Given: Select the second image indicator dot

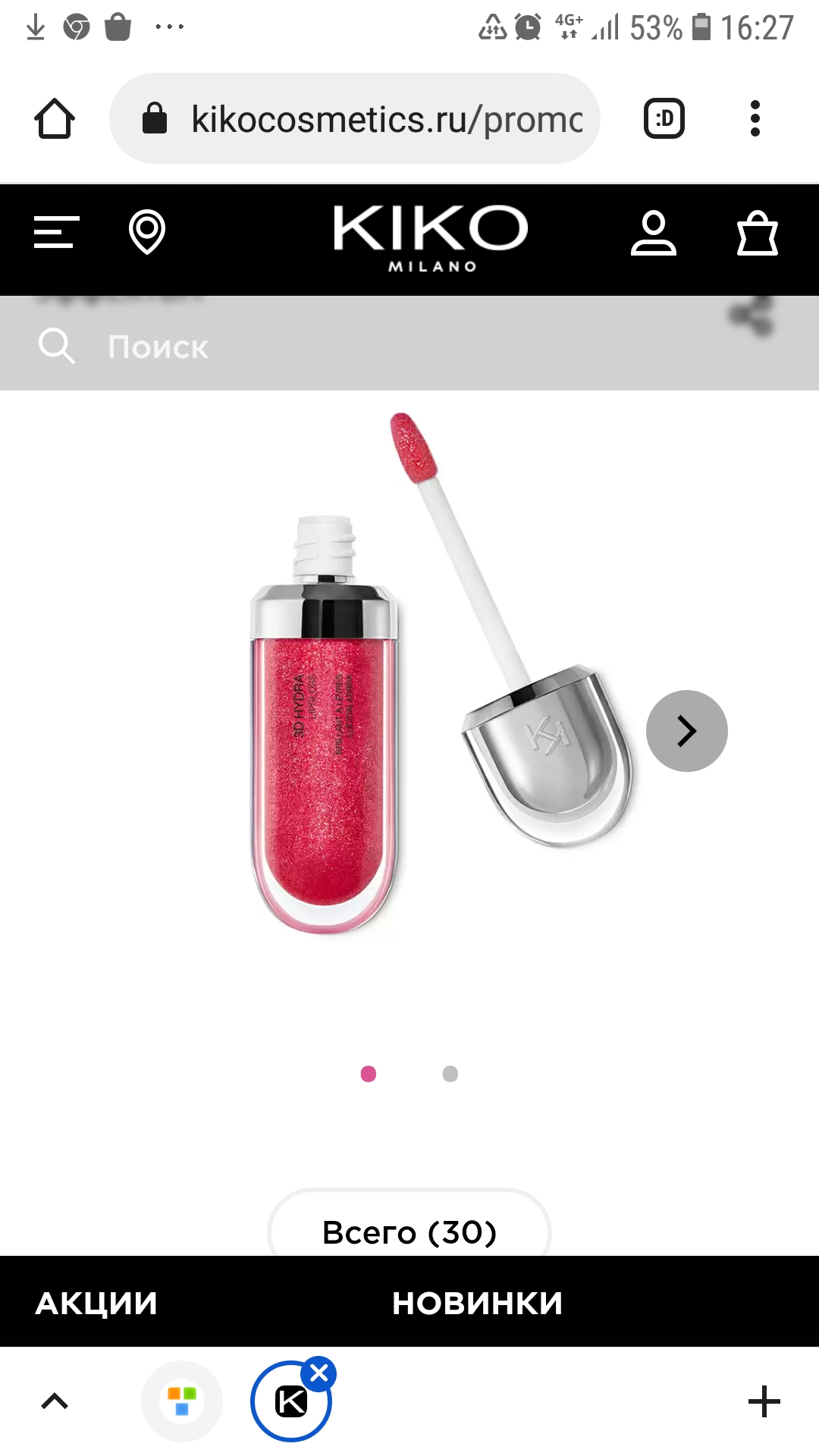Looking at the screenshot, I should click(450, 1074).
